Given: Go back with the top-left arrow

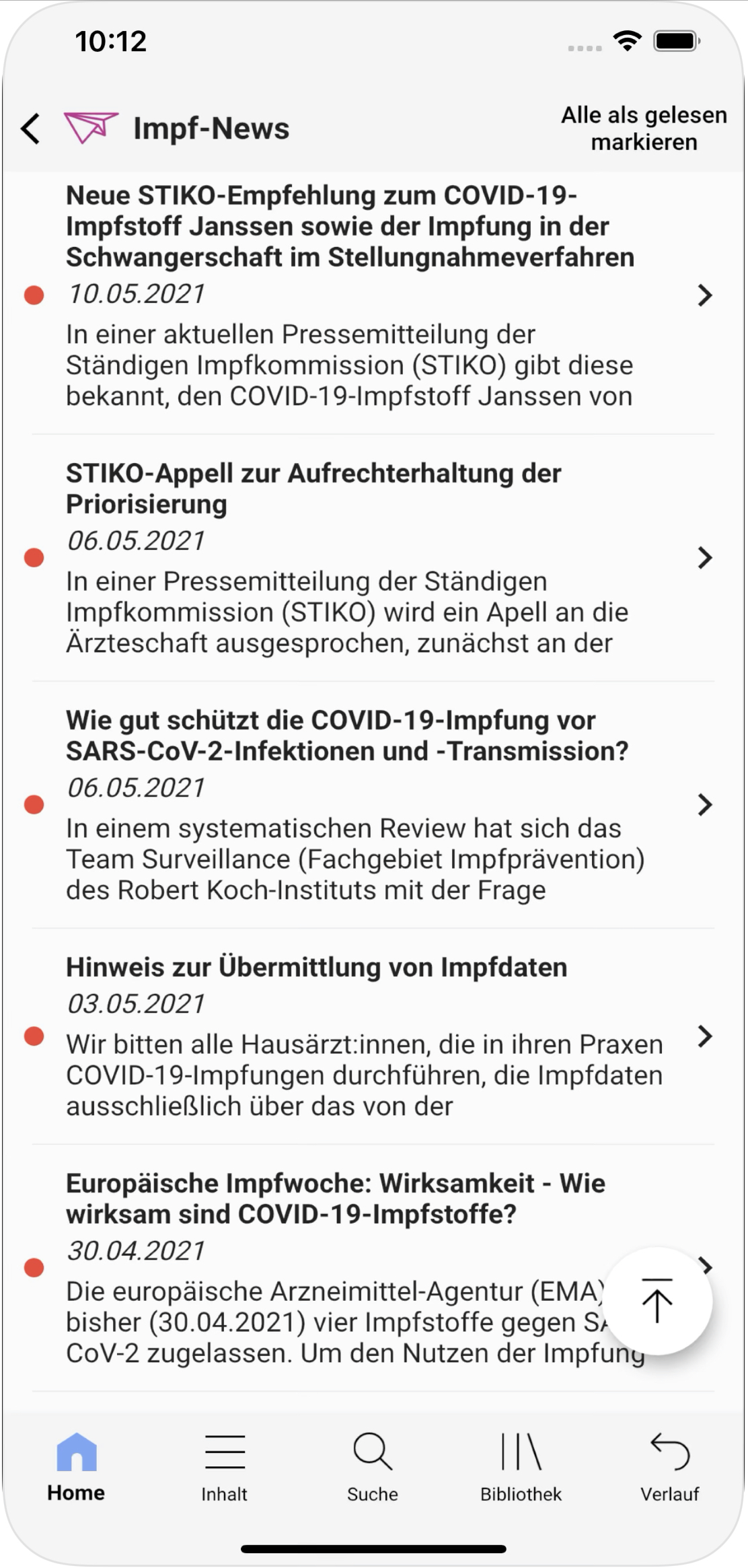Looking at the screenshot, I should click(x=31, y=129).
